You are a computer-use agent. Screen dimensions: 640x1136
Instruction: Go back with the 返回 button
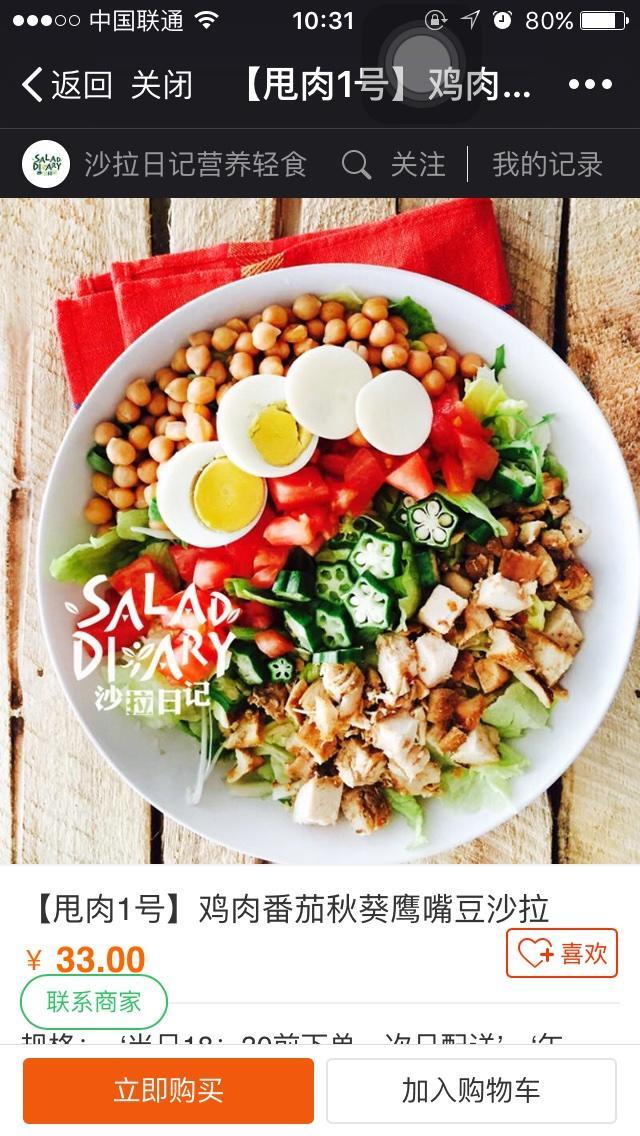point(66,85)
